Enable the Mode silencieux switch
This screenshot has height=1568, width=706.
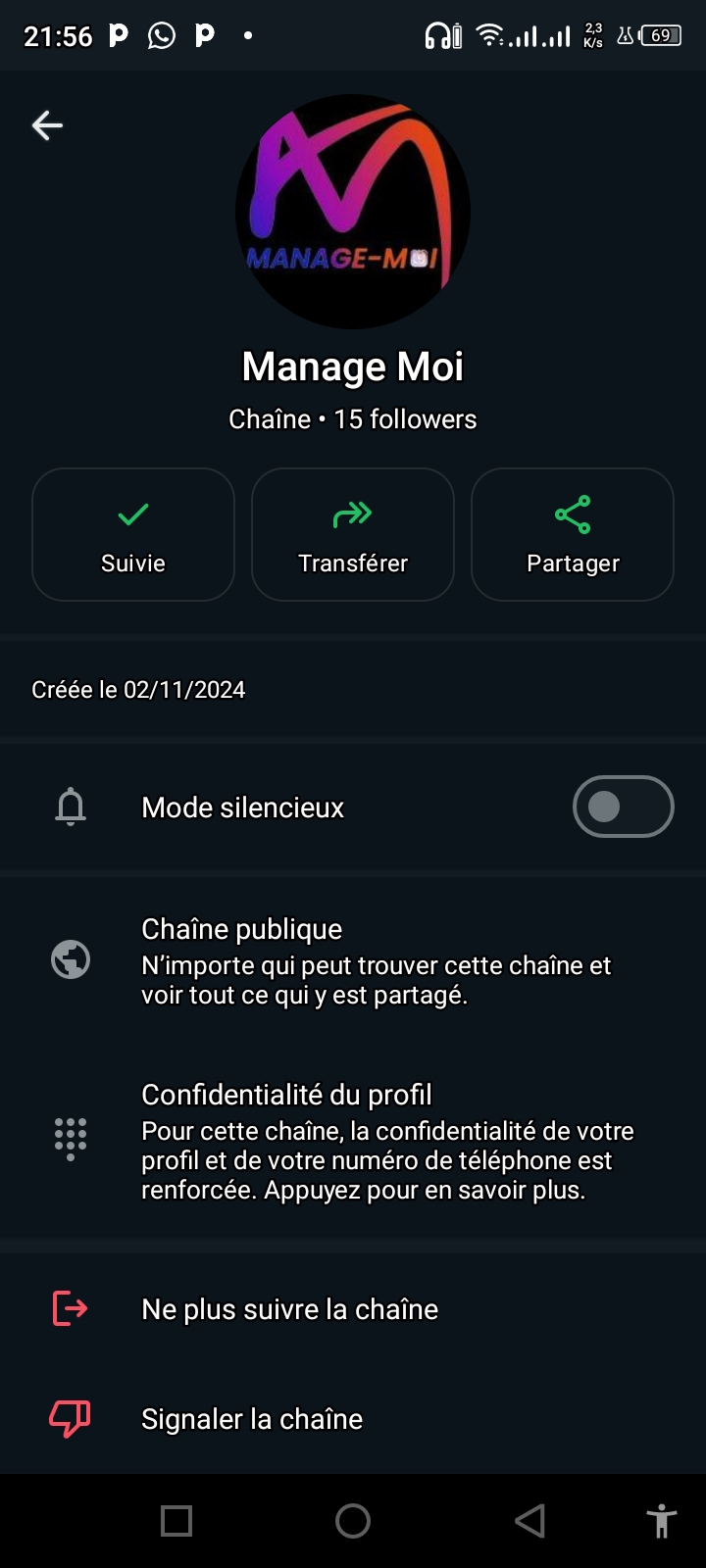[623, 807]
